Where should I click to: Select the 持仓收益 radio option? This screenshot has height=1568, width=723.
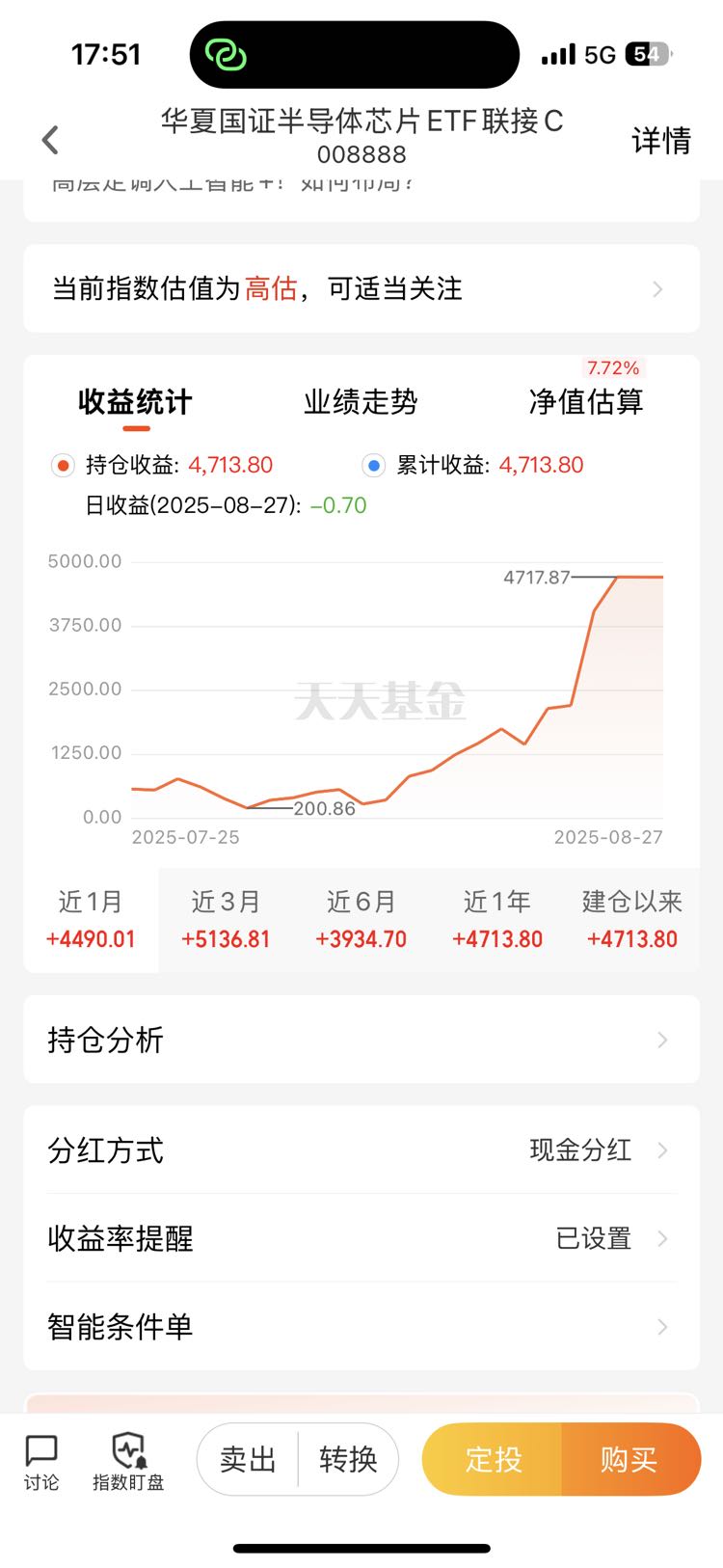point(63,466)
